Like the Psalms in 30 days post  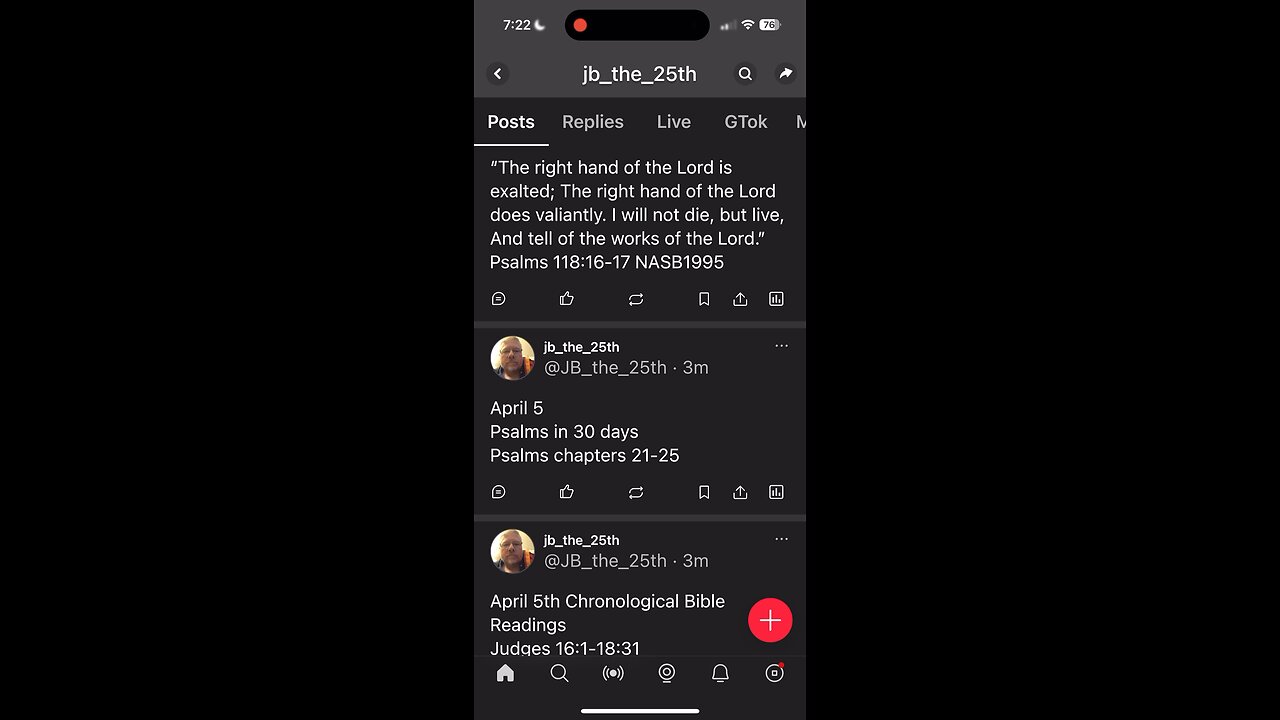567,492
